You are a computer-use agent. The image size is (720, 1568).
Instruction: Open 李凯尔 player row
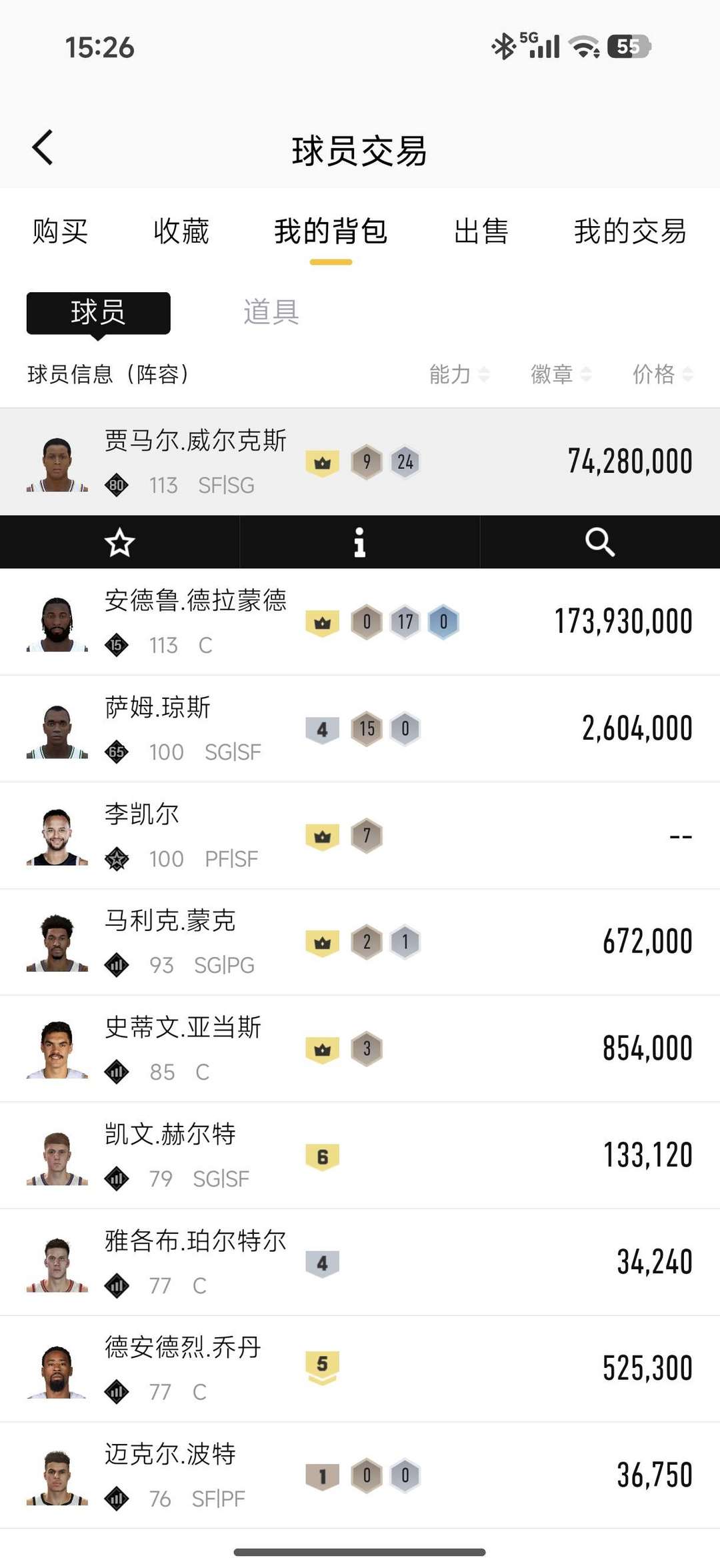360,835
